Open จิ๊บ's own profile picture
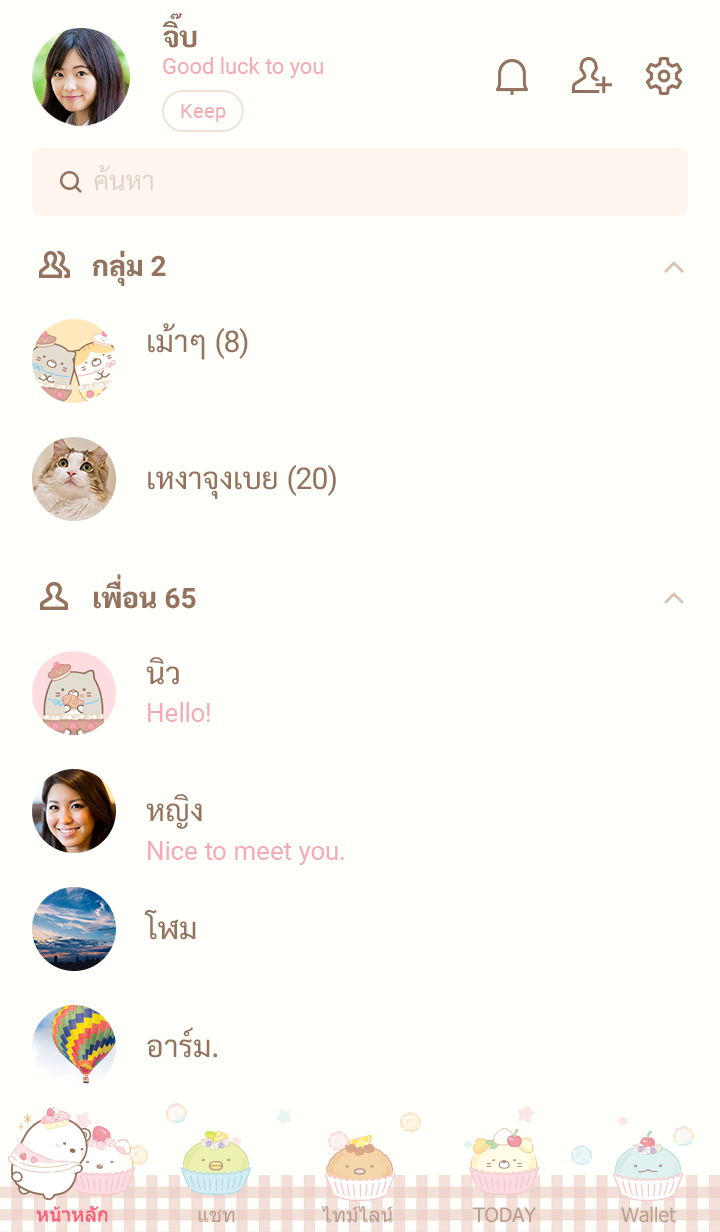720x1232 pixels. (x=81, y=77)
